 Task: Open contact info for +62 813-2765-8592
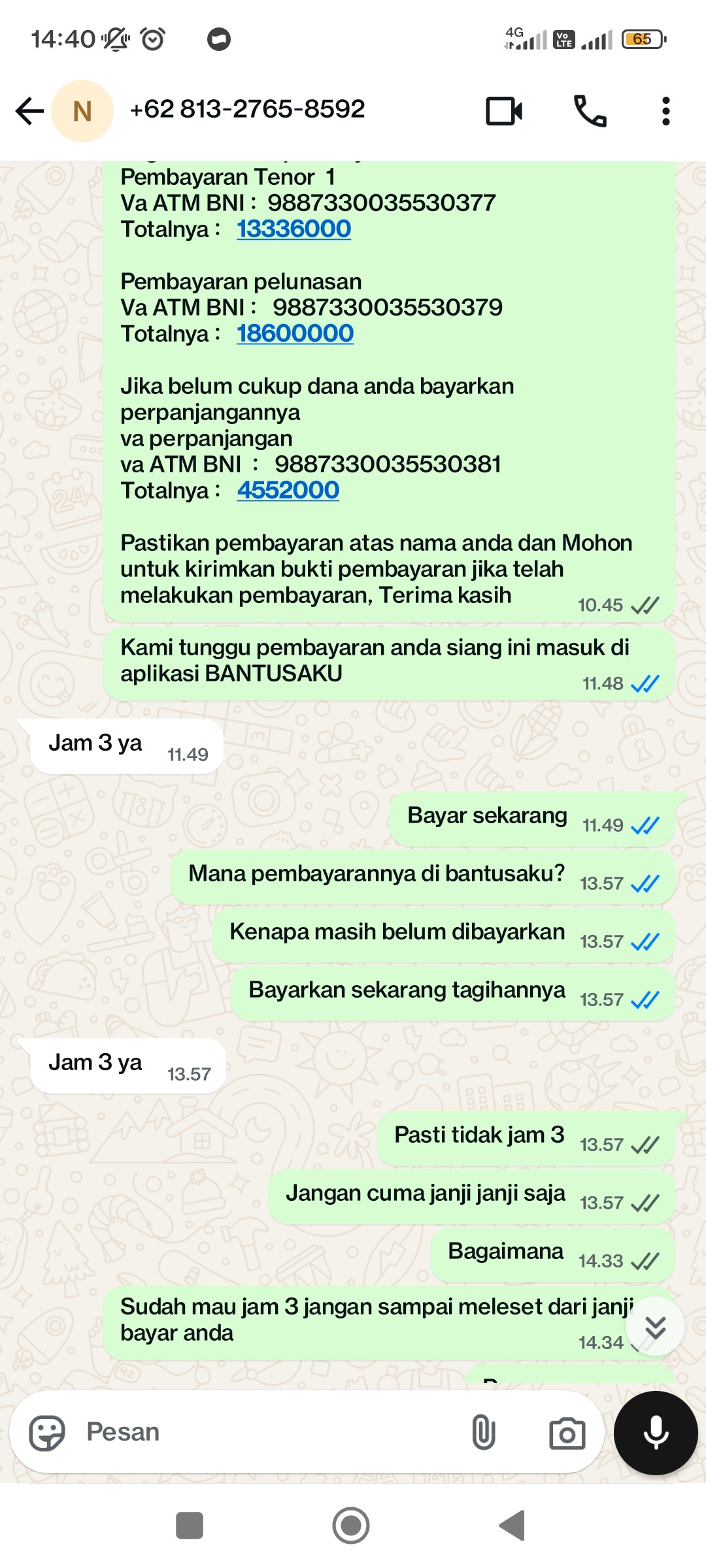tap(247, 109)
